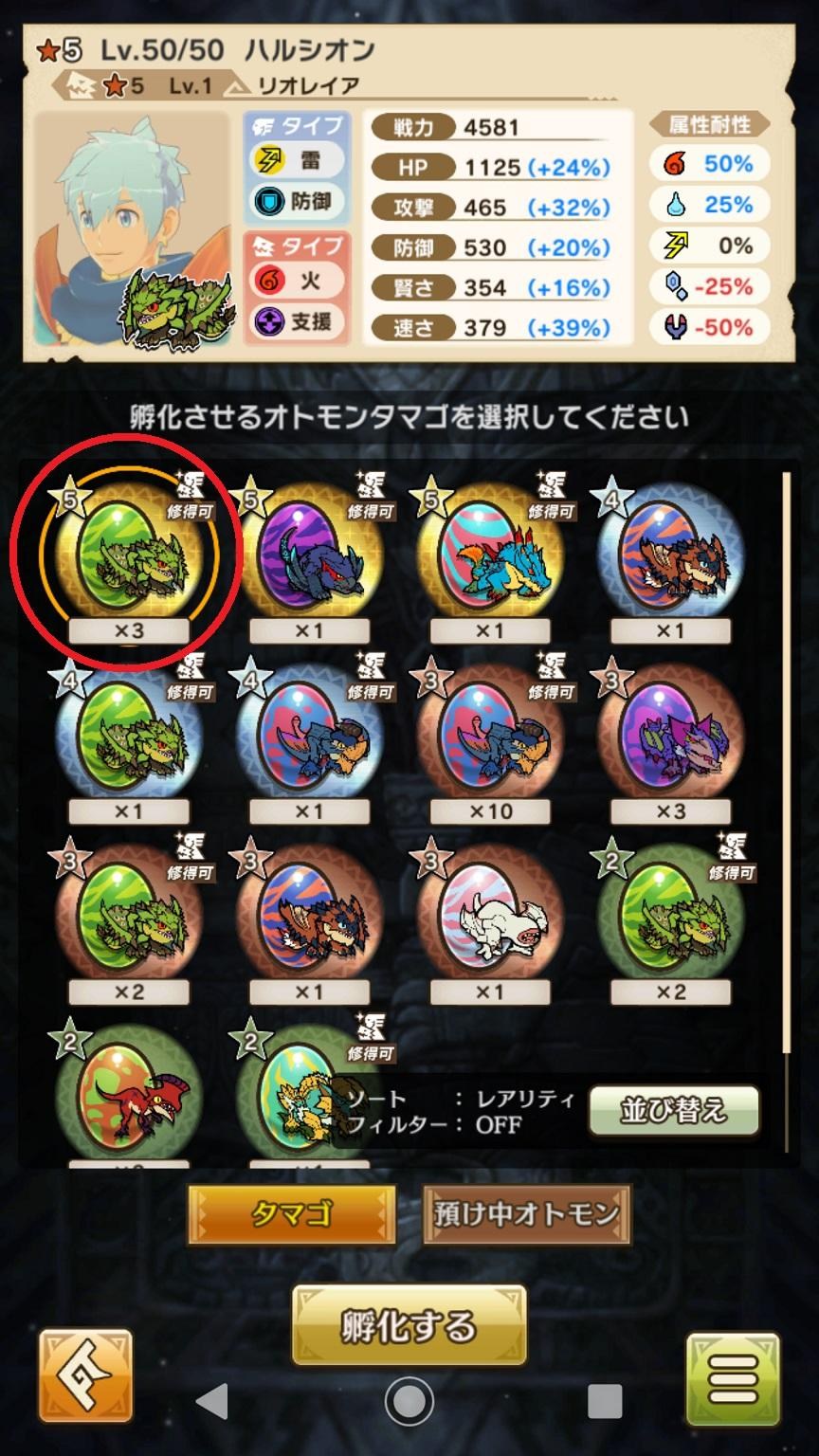Pick the 4-star green egg ×1
The height and width of the screenshot is (1456, 819).
pyautogui.click(x=128, y=737)
